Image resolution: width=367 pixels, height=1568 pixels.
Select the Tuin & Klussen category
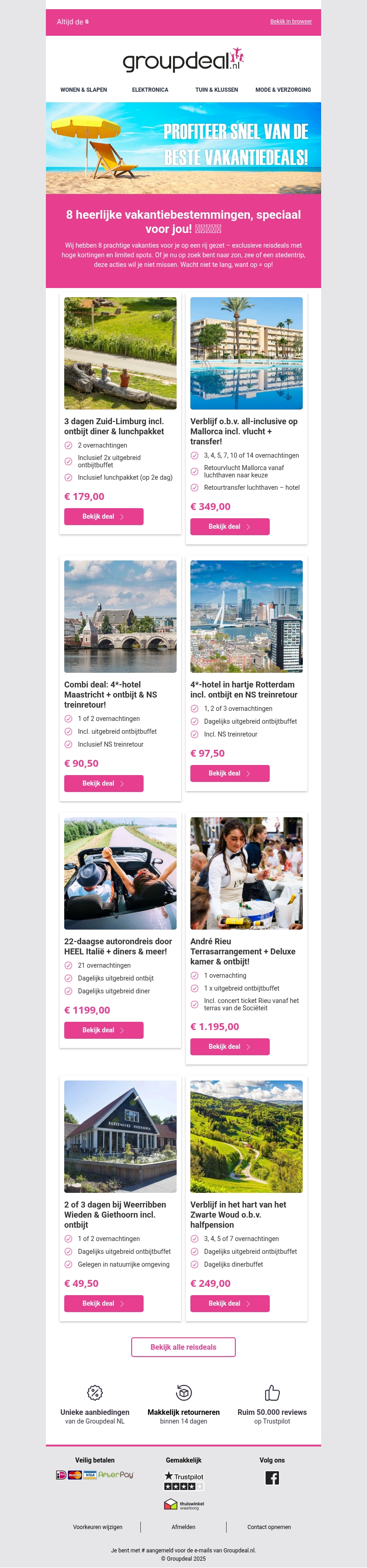click(x=216, y=89)
